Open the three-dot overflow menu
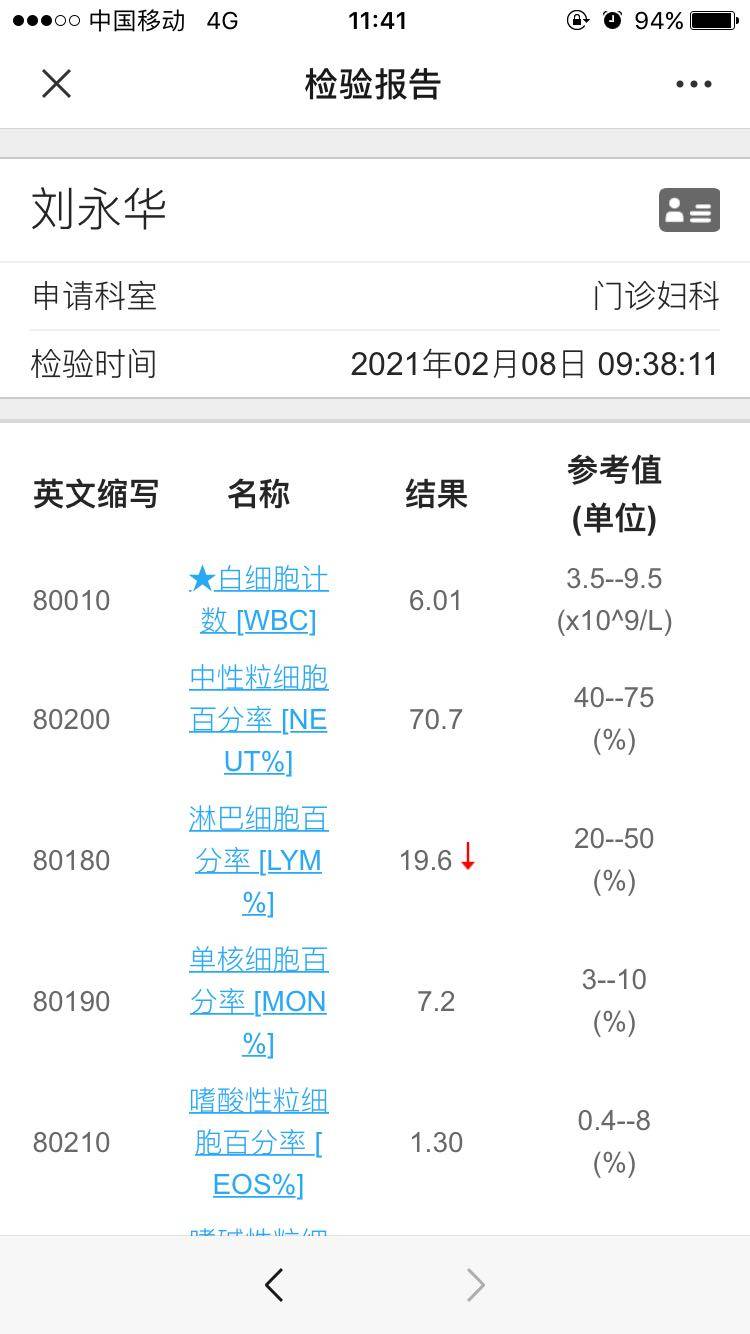Viewport: 750px width, 1334px height. [x=693, y=84]
